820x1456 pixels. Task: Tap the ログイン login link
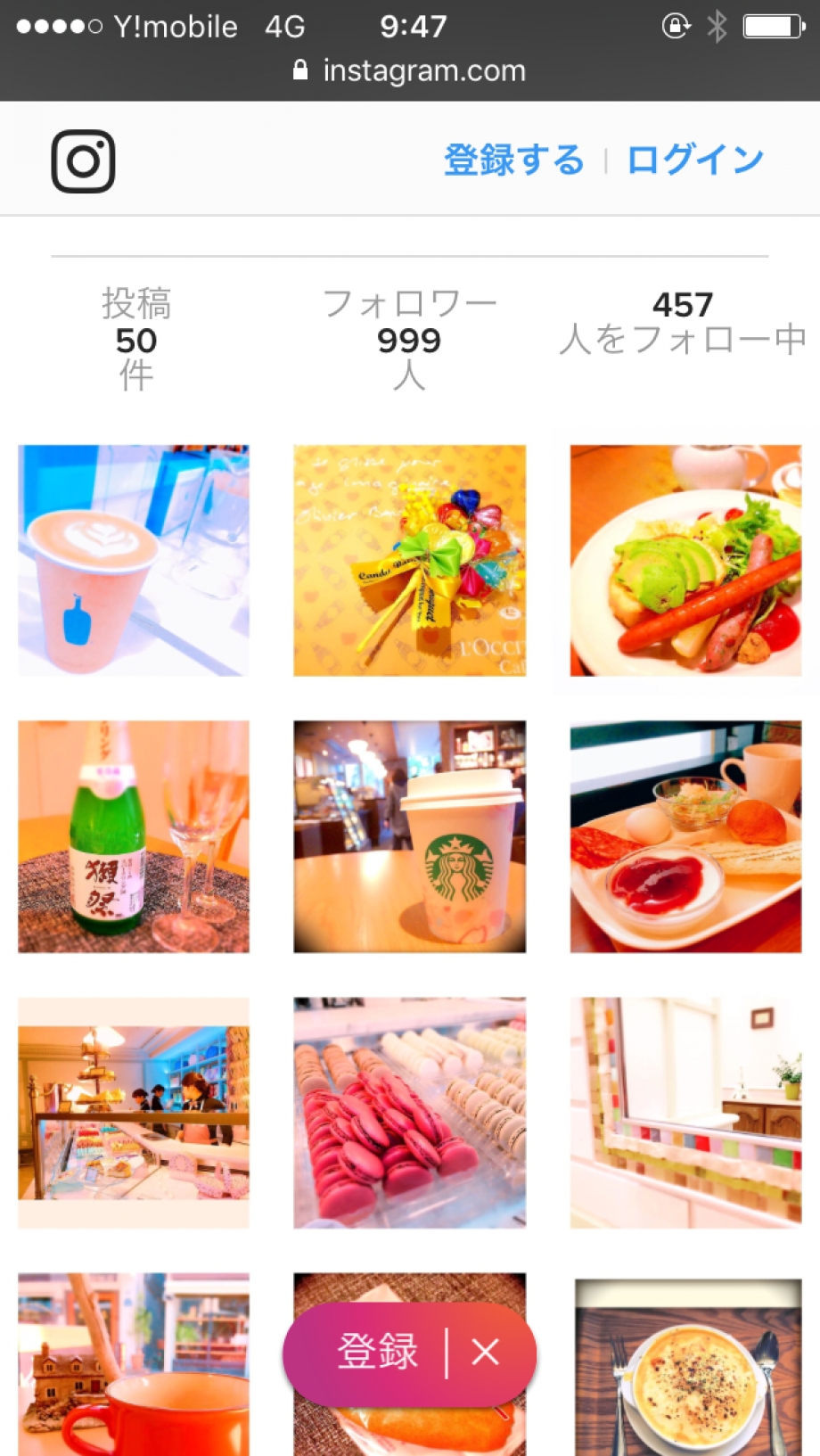click(x=695, y=160)
